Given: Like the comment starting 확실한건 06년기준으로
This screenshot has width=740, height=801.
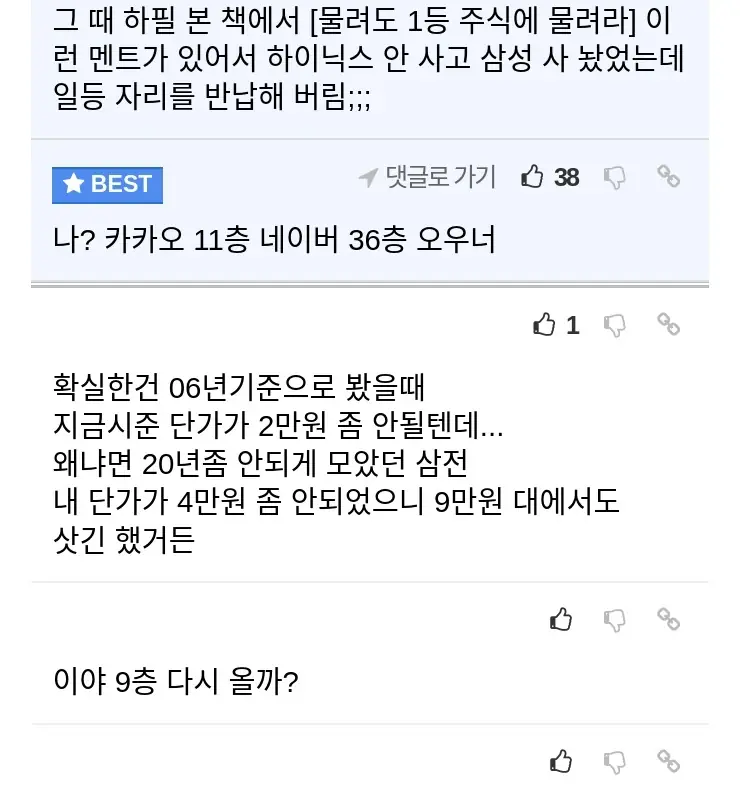Looking at the screenshot, I should coord(545,325).
